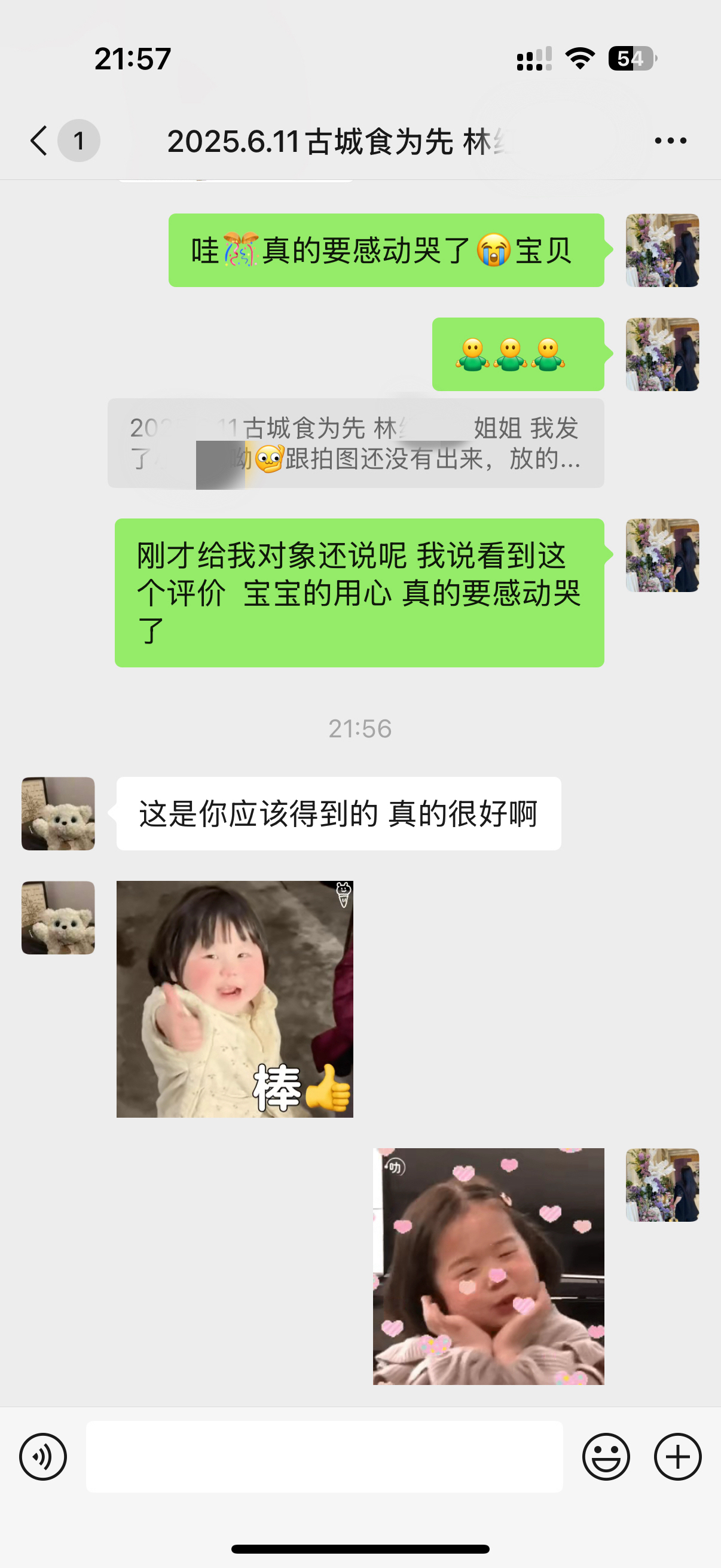
Task: View the pink hearts girl sticker
Action: point(488,1266)
